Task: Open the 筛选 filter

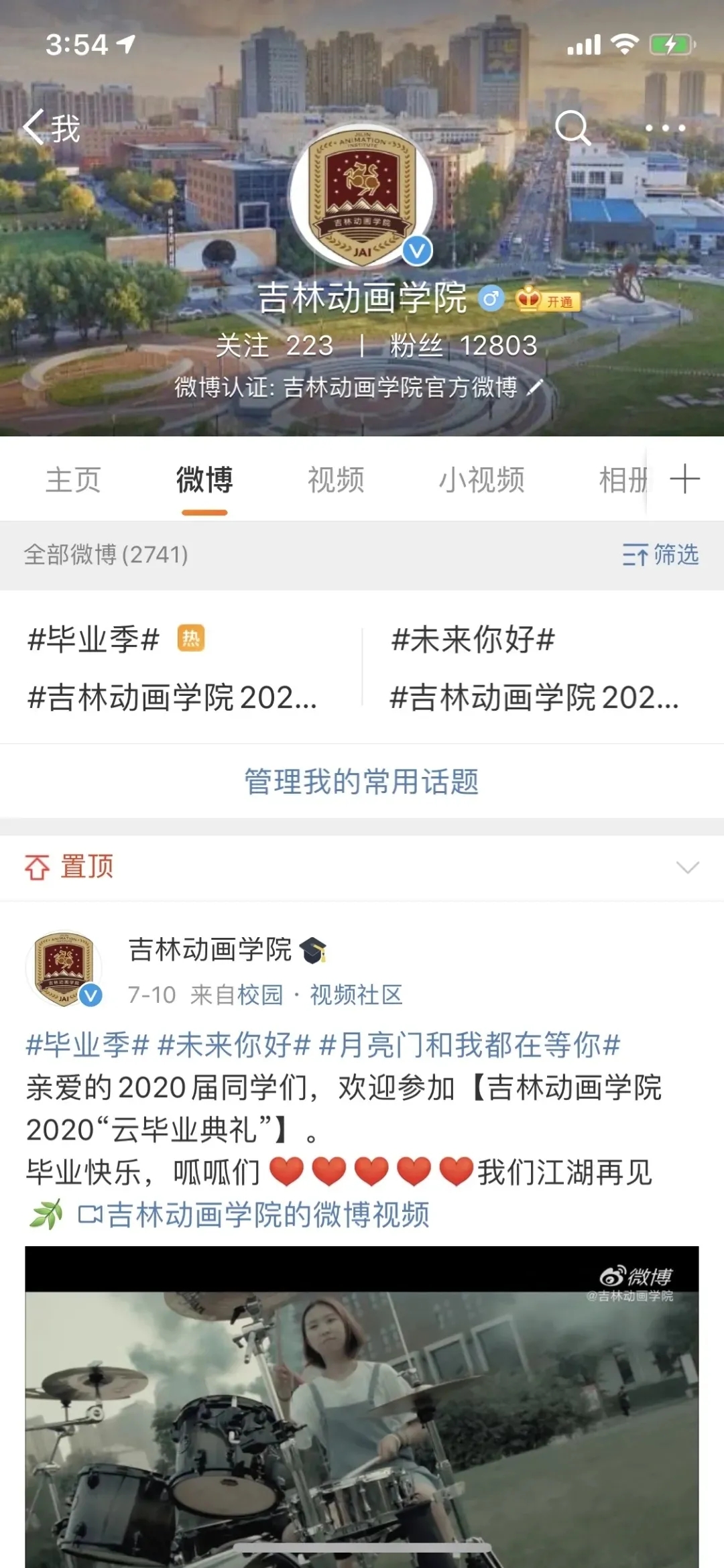Action: 661,555
